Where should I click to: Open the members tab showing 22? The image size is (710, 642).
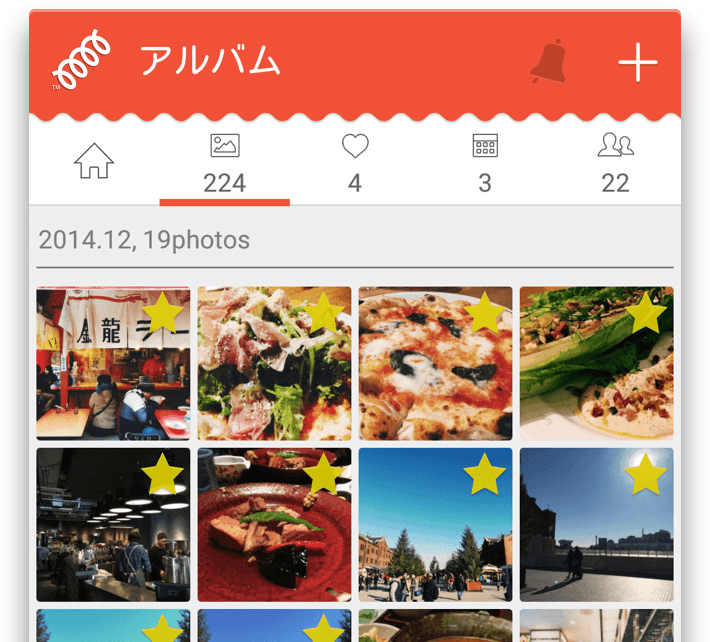[615, 163]
